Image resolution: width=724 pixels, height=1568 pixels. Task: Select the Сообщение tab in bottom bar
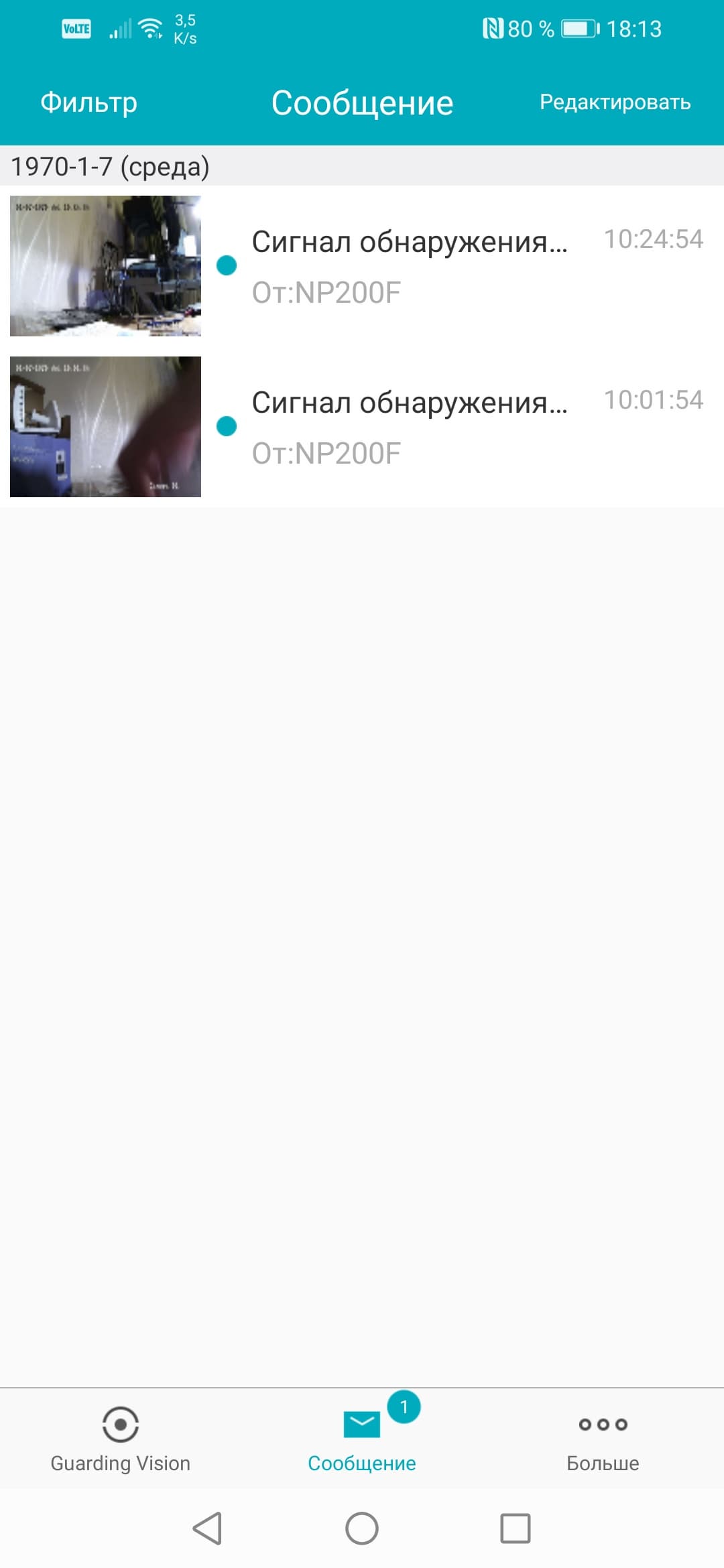[362, 1438]
